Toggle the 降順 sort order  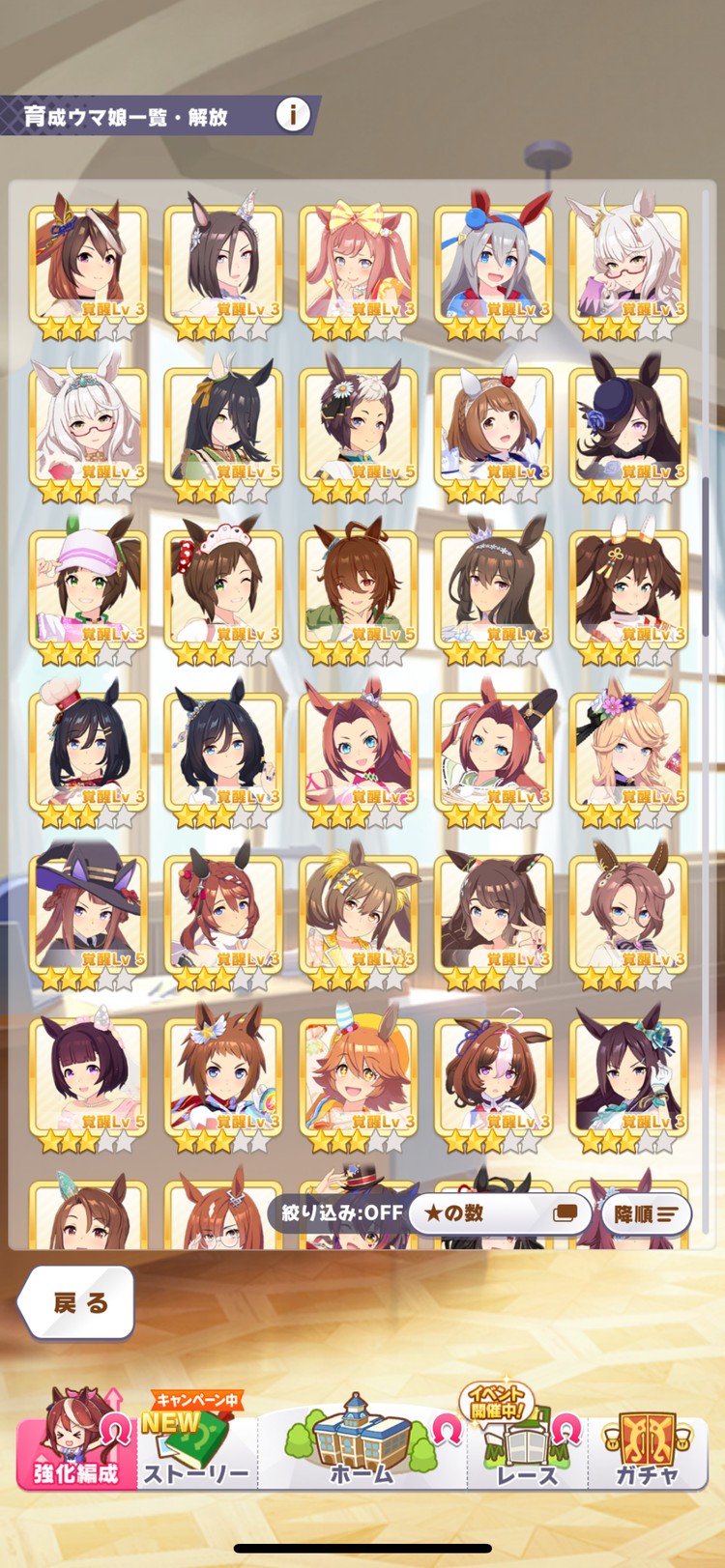pos(645,1213)
